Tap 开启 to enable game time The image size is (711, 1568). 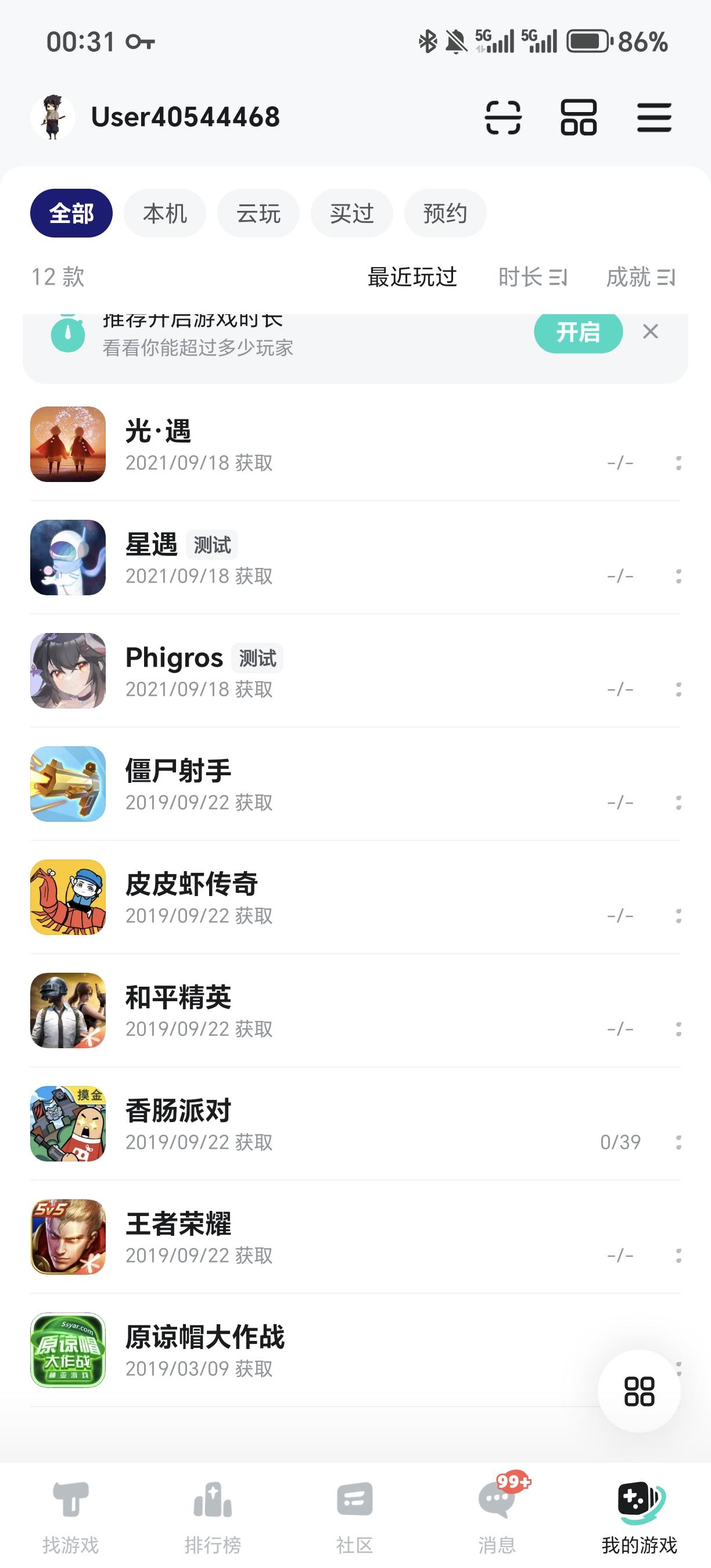(577, 332)
